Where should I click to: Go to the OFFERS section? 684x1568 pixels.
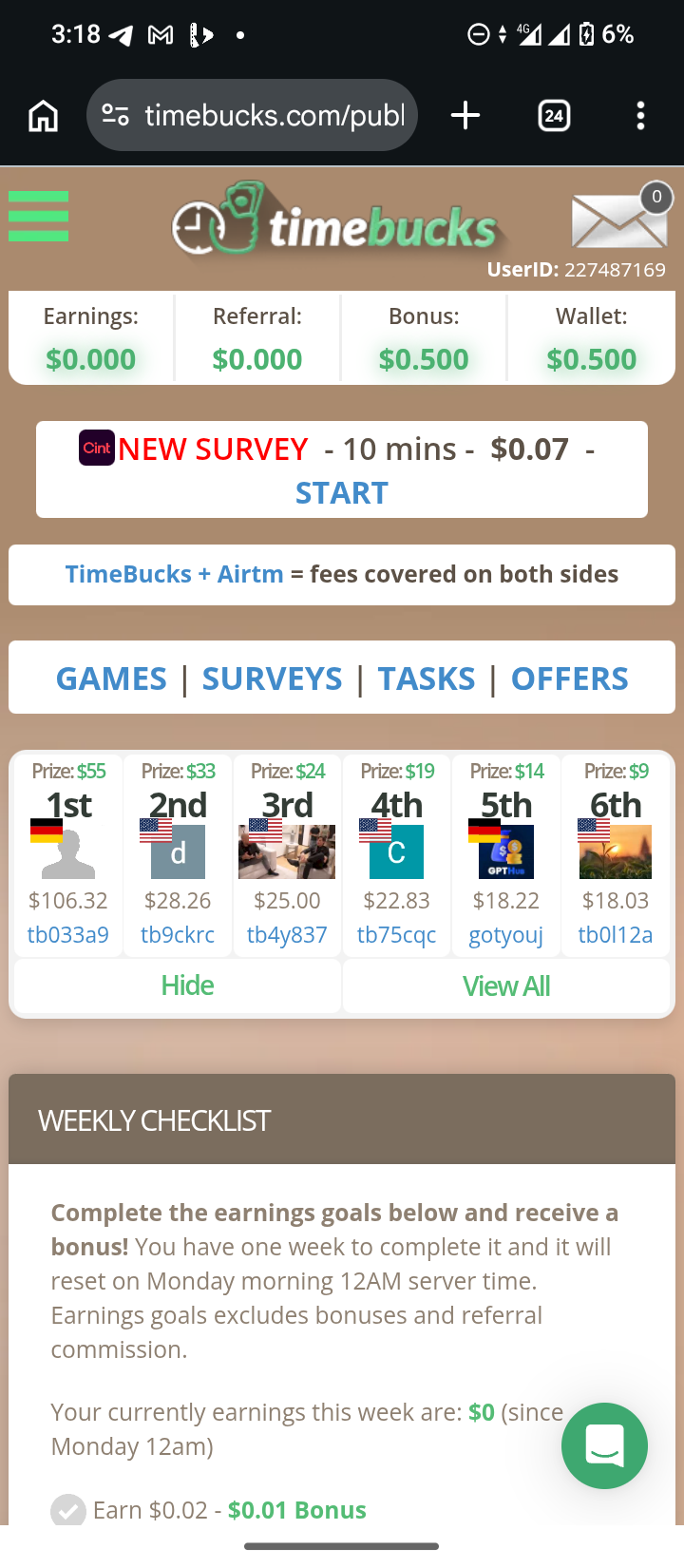click(569, 679)
